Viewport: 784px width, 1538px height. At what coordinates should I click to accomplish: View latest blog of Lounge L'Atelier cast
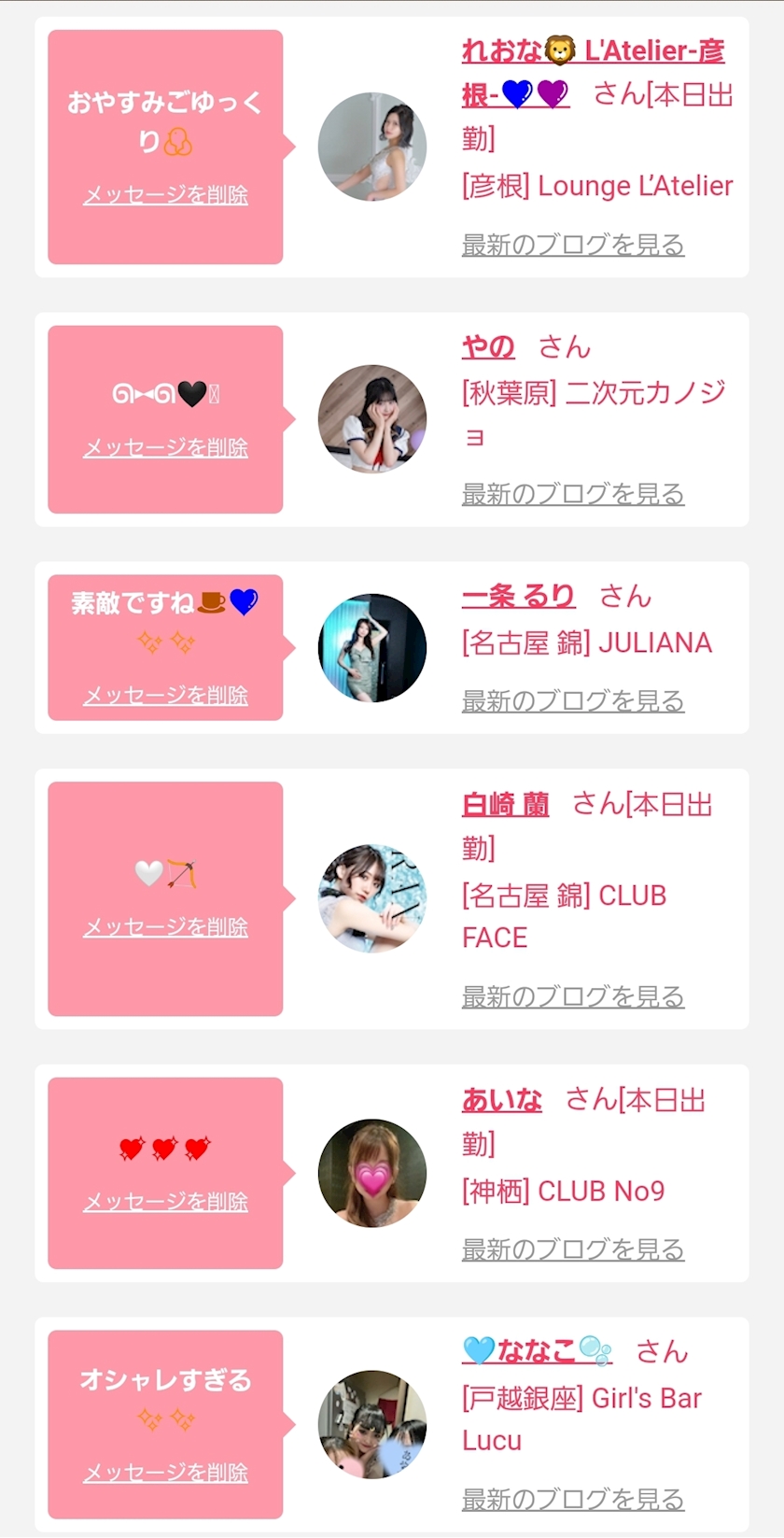pyautogui.click(x=572, y=245)
